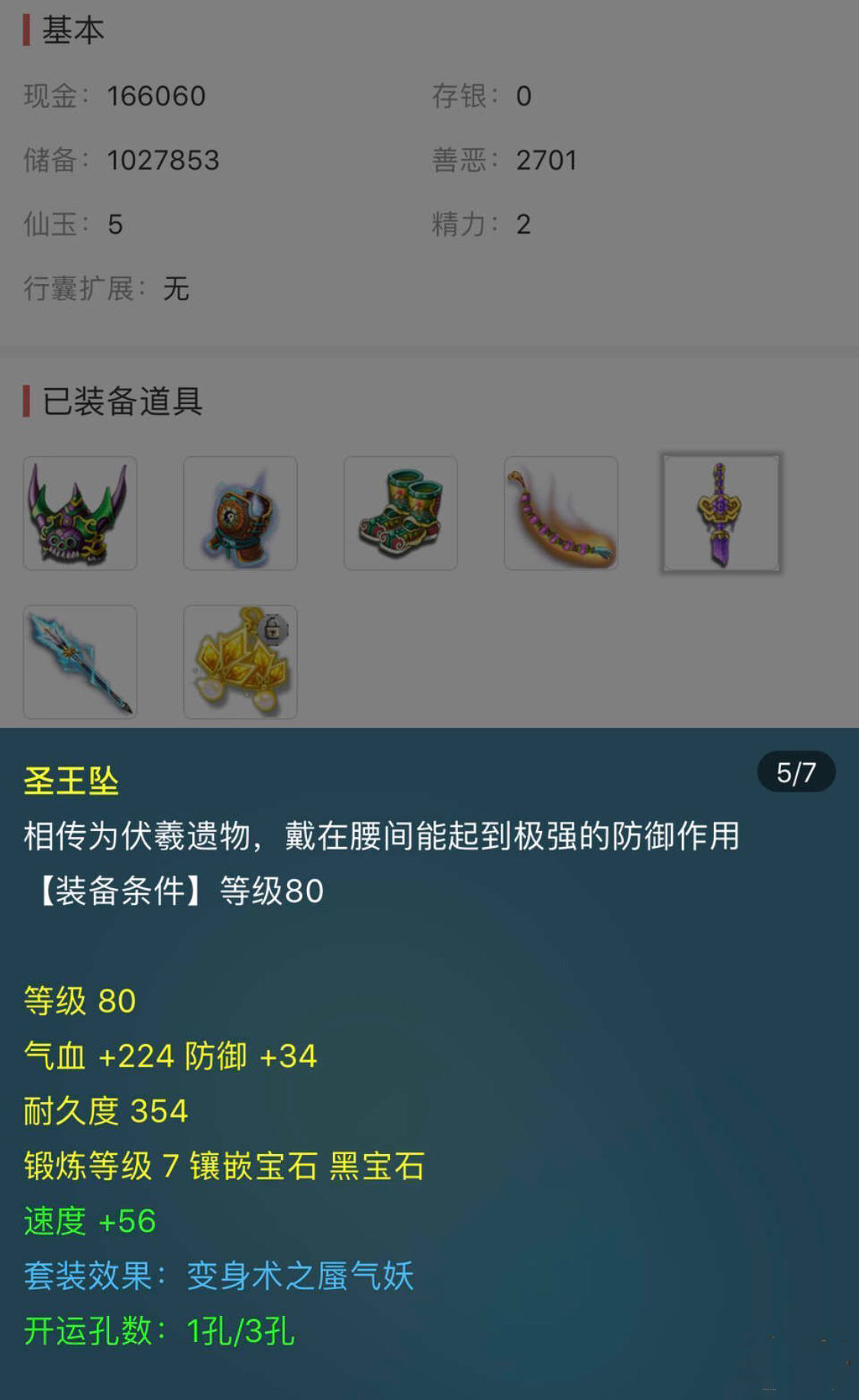View the locked golden necklace item
The width and height of the screenshot is (859, 1400).
(x=241, y=662)
